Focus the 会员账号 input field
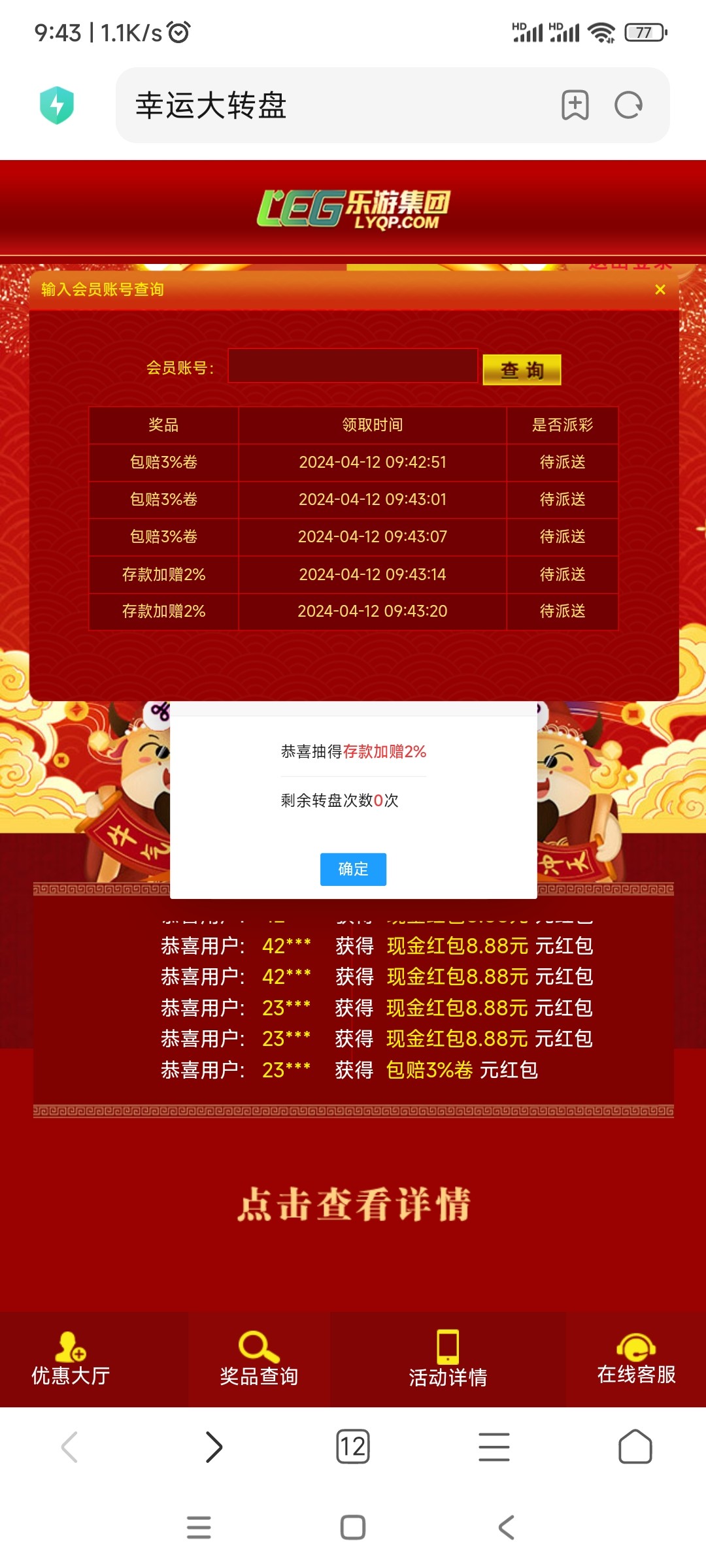706x1568 pixels. coord(352,366)
